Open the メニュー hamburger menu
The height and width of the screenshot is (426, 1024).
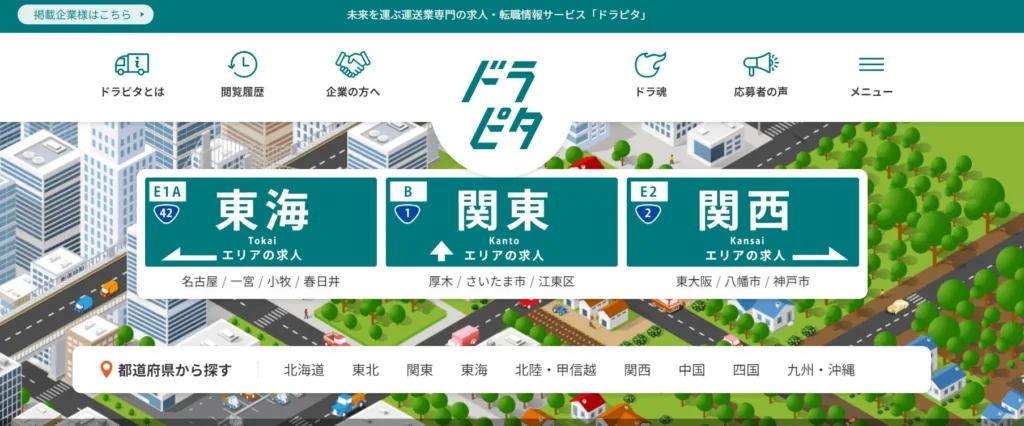click(871, 74)
